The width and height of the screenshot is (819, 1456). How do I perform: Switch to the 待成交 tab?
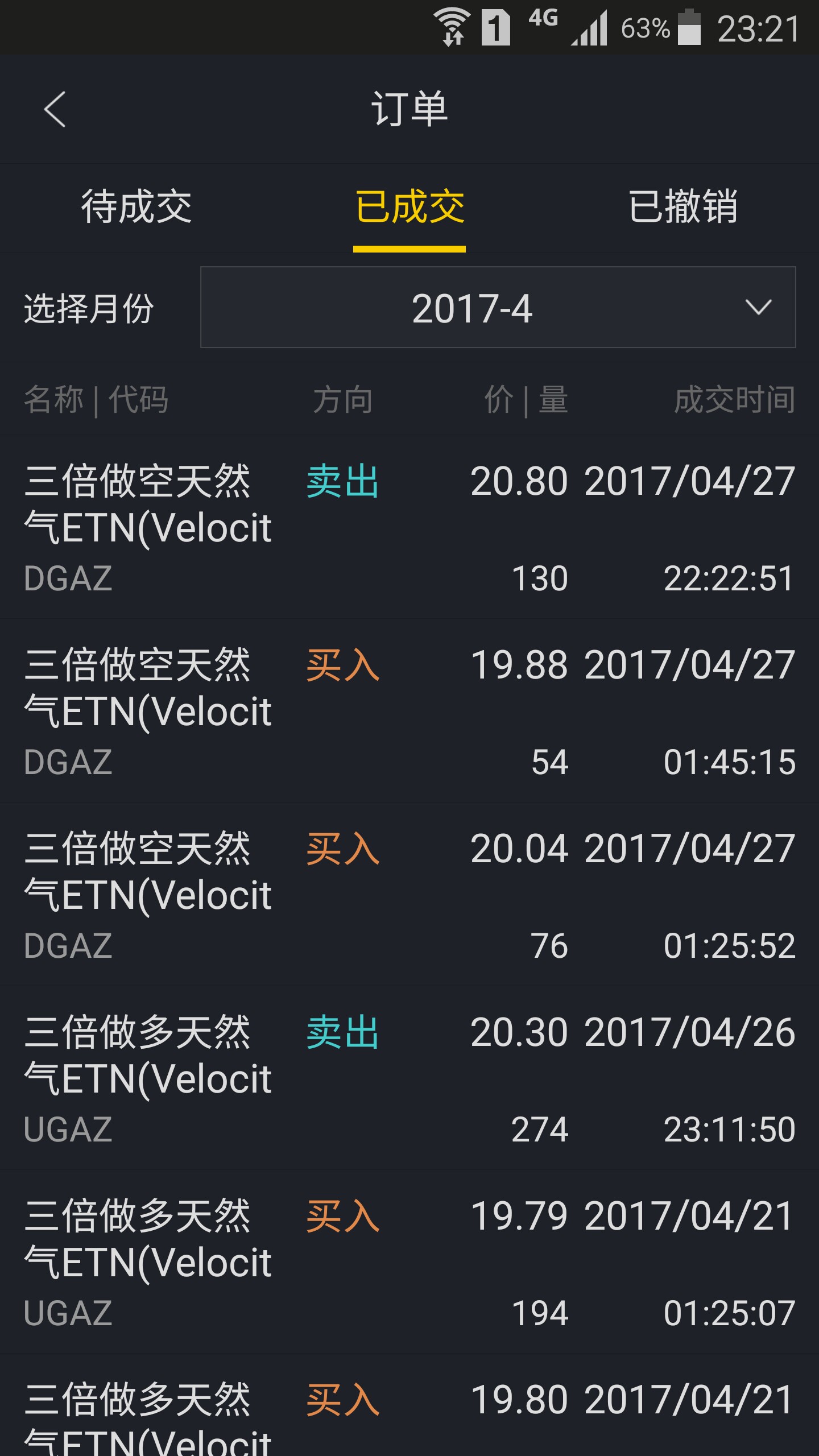[136, 207]
